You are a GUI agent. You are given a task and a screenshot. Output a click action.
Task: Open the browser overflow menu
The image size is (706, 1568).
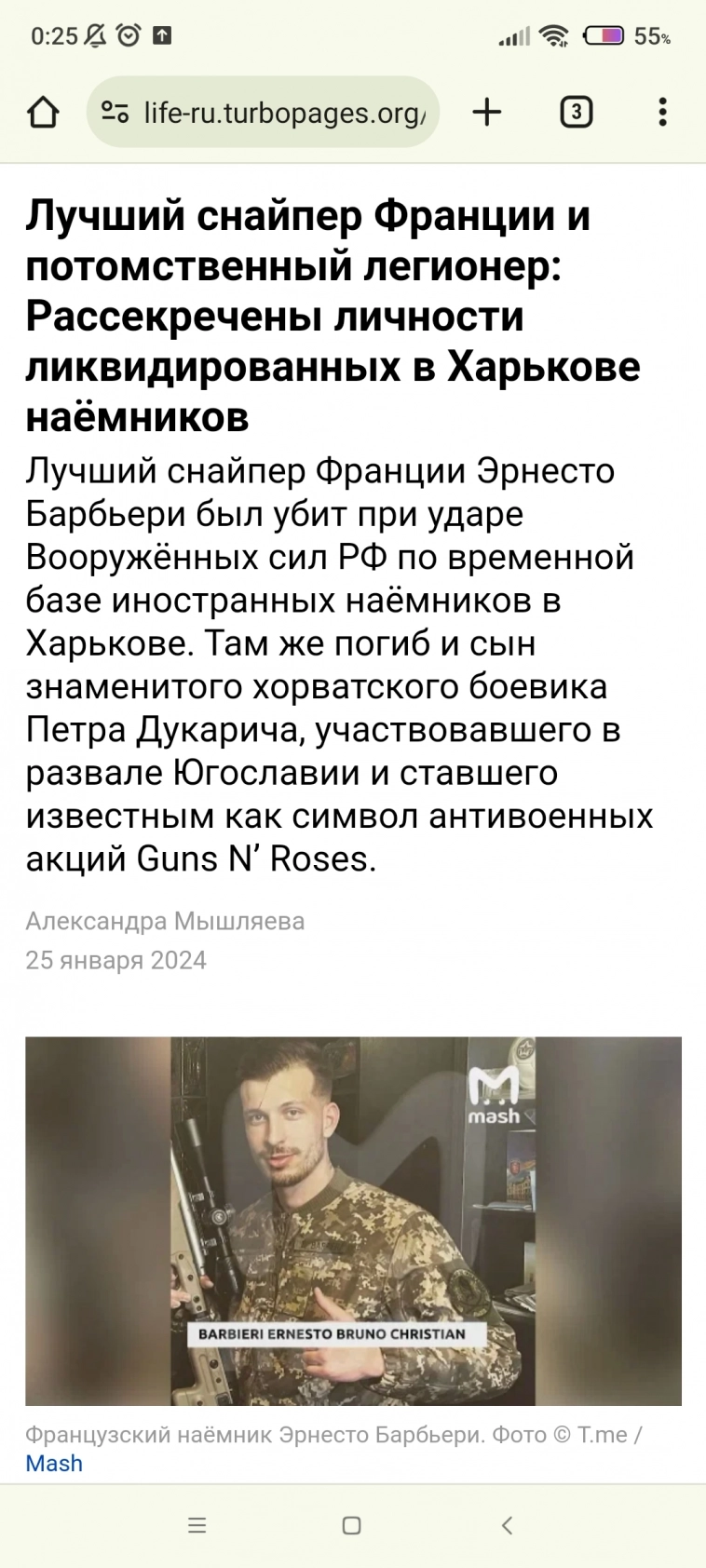[662, 113]
